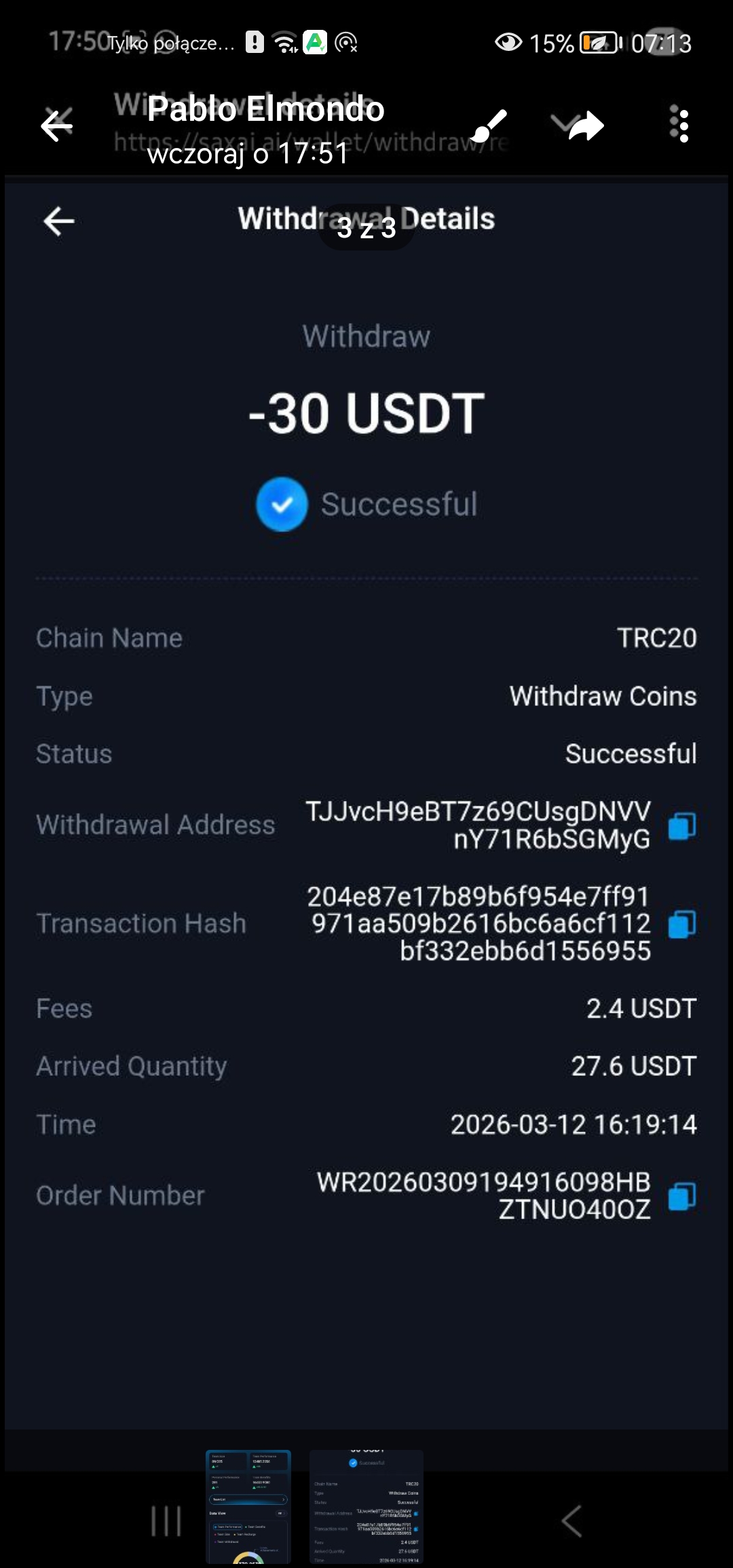Go back from the photo viewer

click(57, 126)
